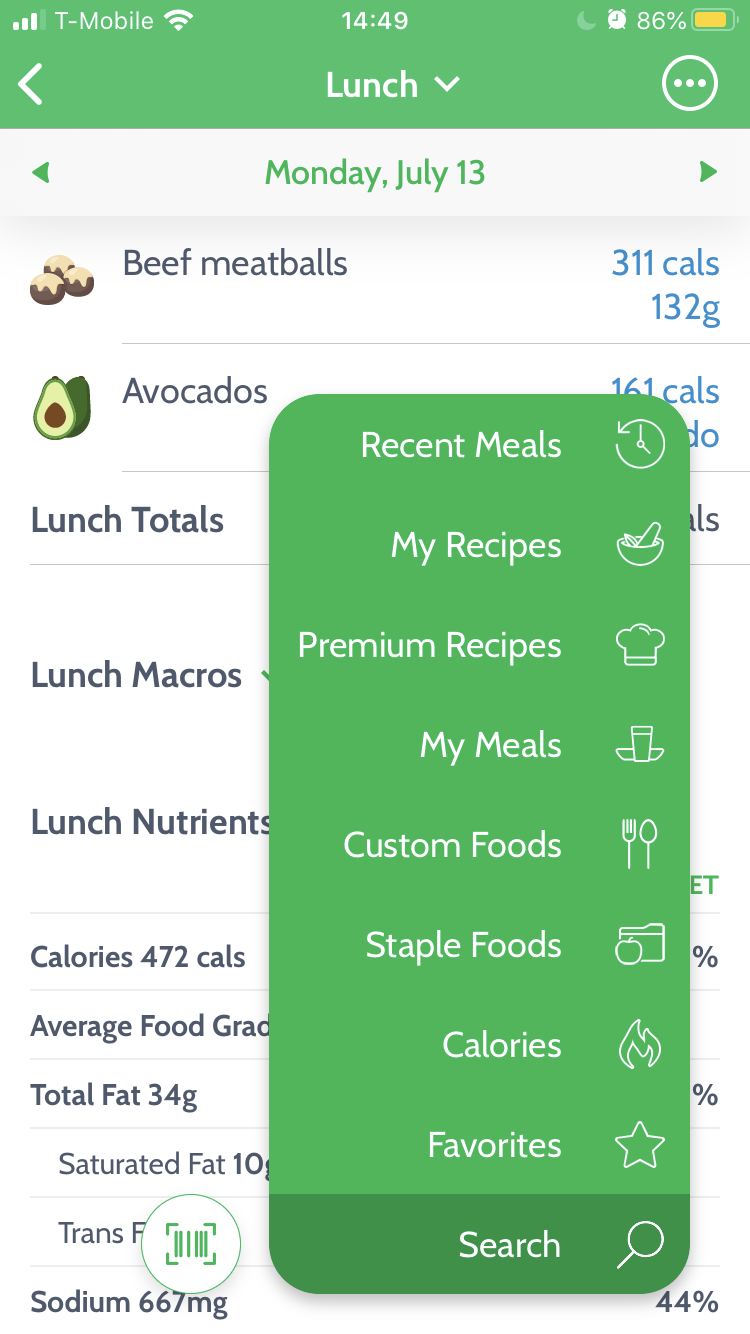Select Custom Foods
This screenshot has height=1334, width=750.
(480, 845)
